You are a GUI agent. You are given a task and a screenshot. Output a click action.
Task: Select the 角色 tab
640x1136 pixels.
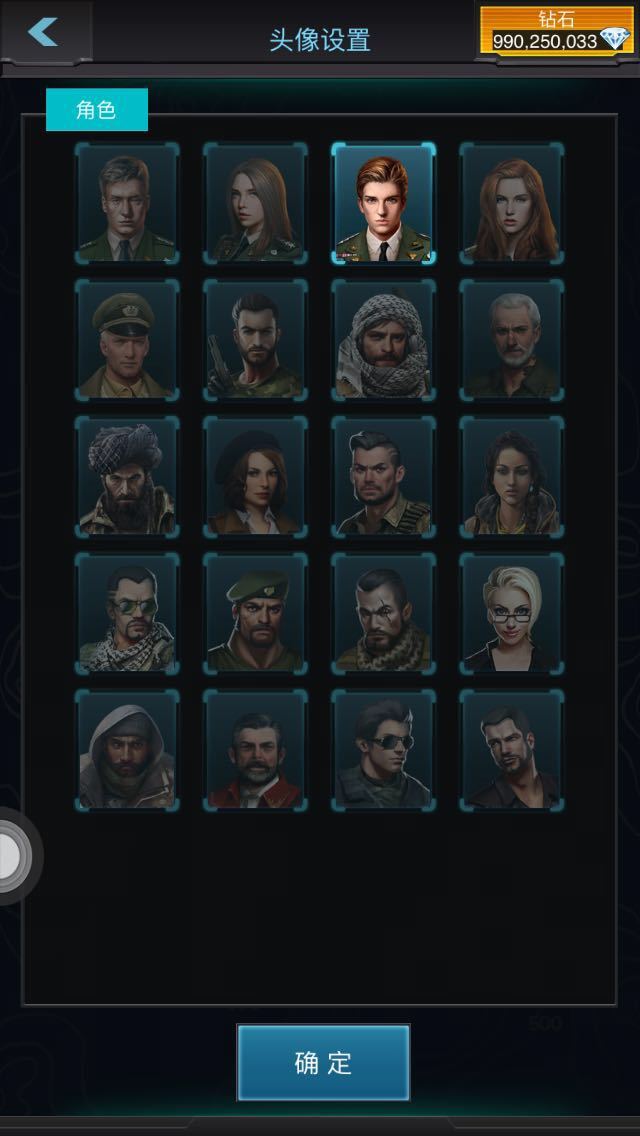pyautogui.click(x=97, y=110)
